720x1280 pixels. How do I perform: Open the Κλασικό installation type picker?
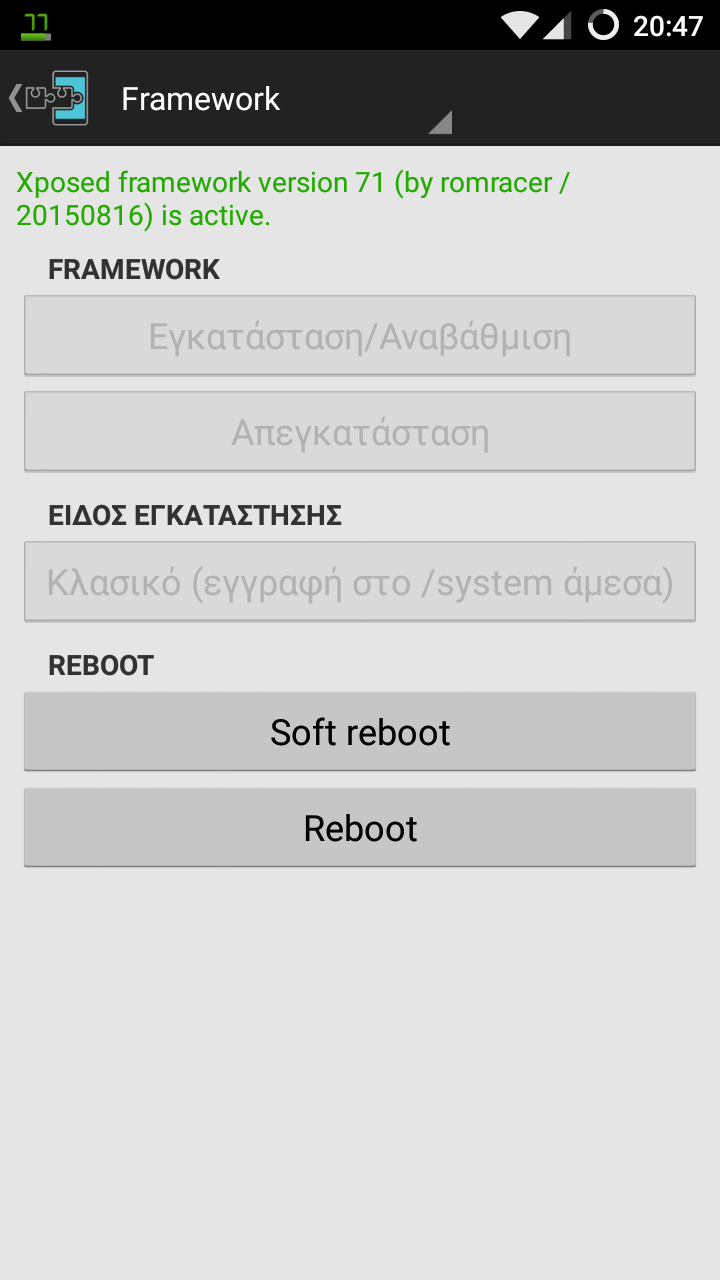(x=360, y=582)
